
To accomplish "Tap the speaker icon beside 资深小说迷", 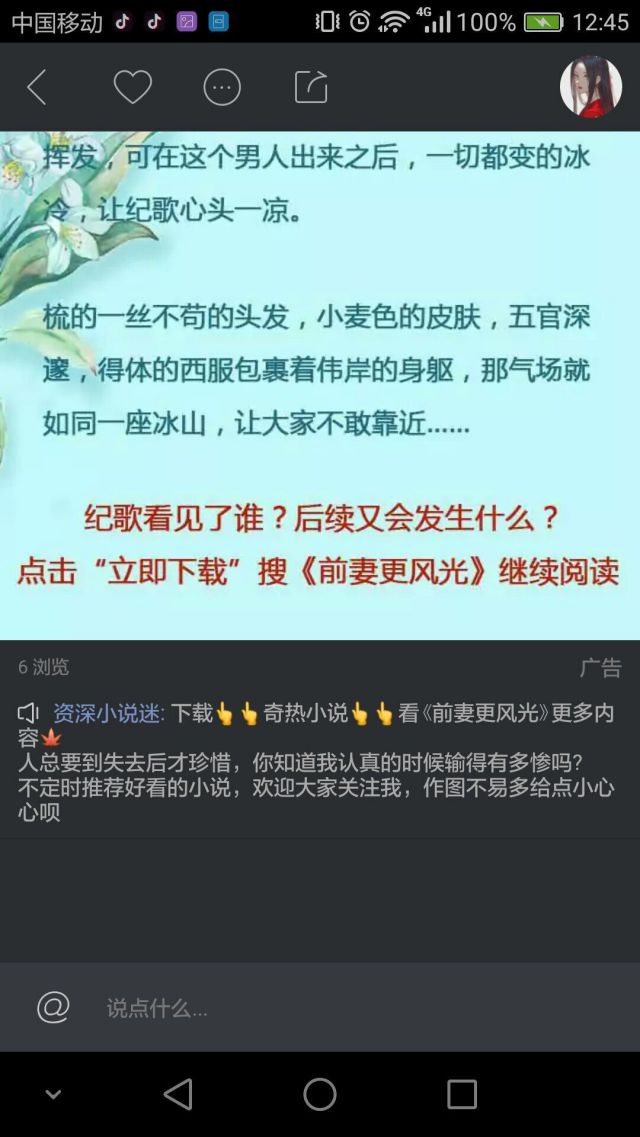I will tap(28, 713).
